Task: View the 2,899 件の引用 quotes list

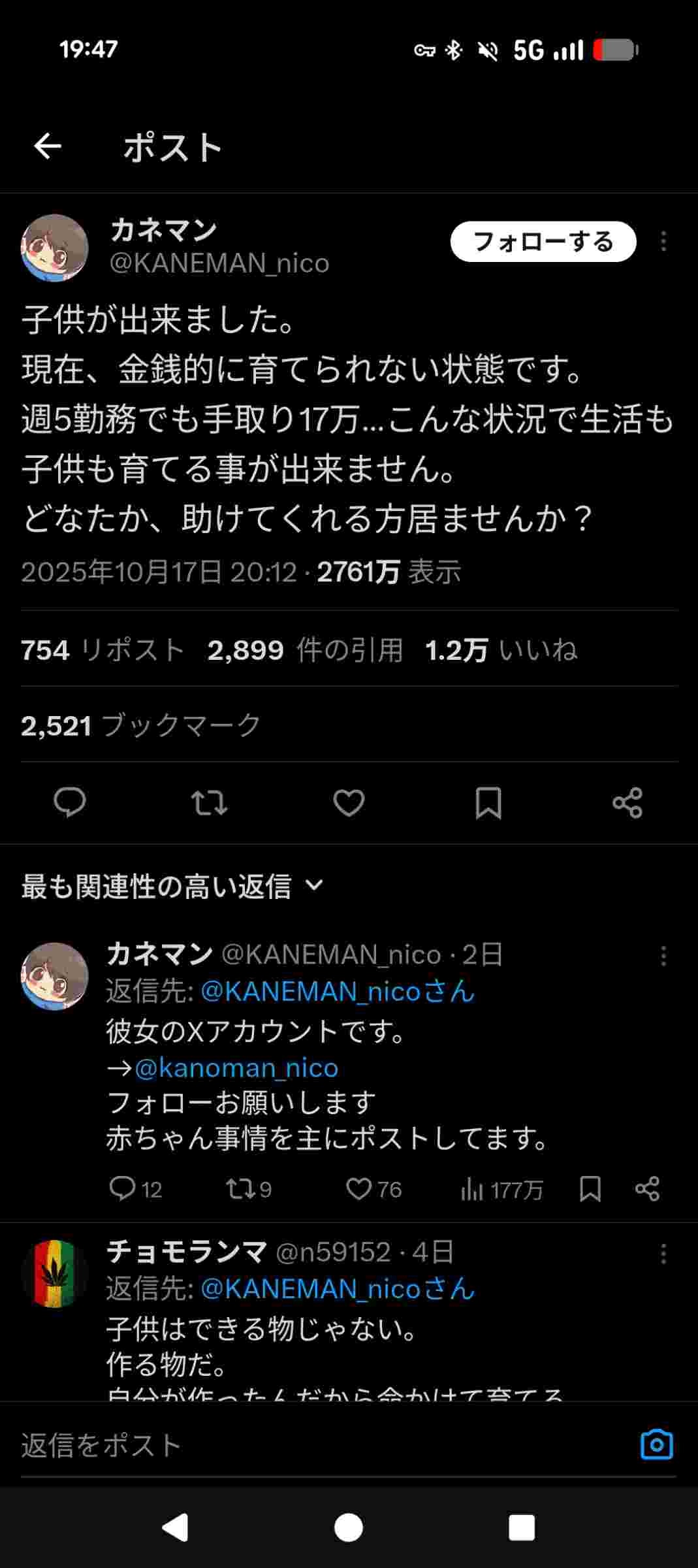Action: pyautogui.click(x=305, y=650)
